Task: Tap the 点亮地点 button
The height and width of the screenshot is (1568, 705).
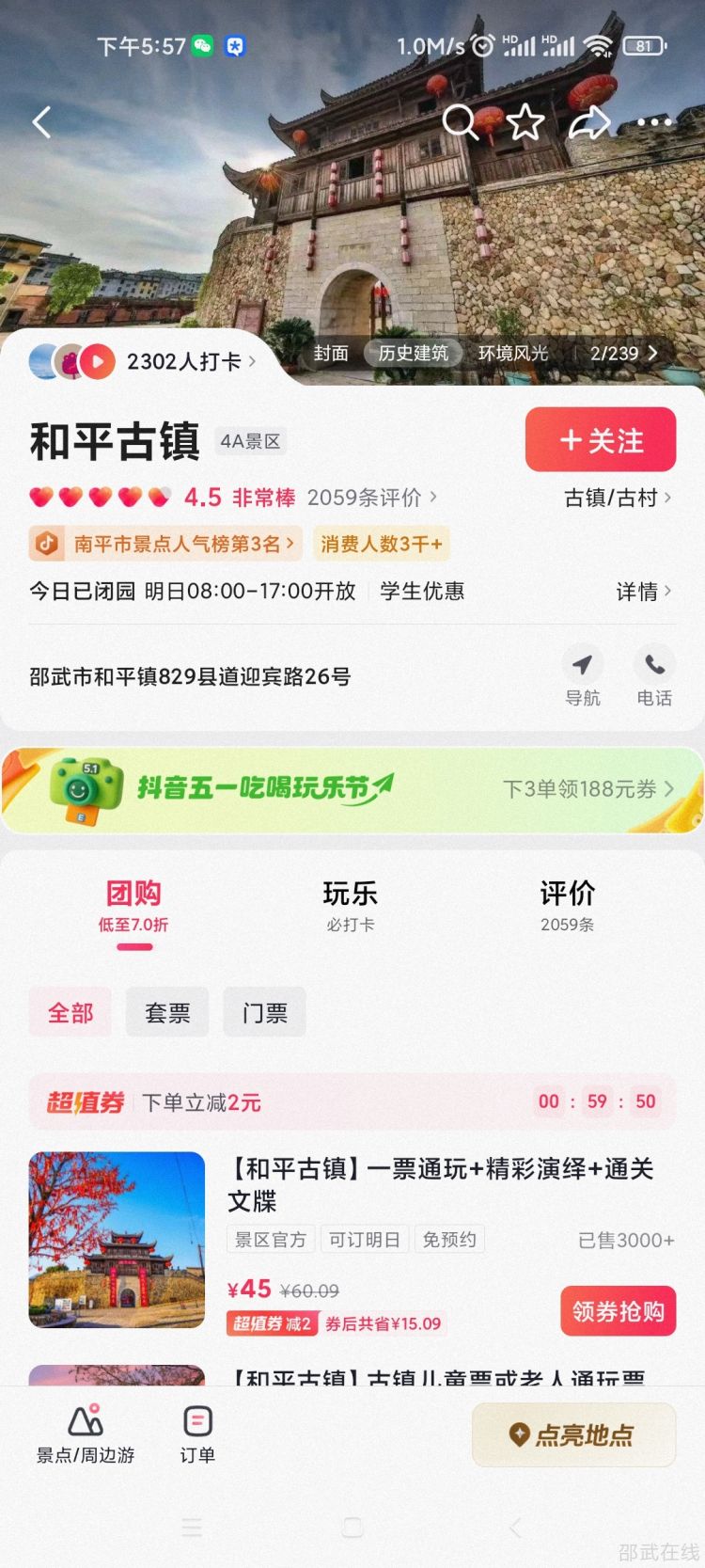Action: (573, 1434)
